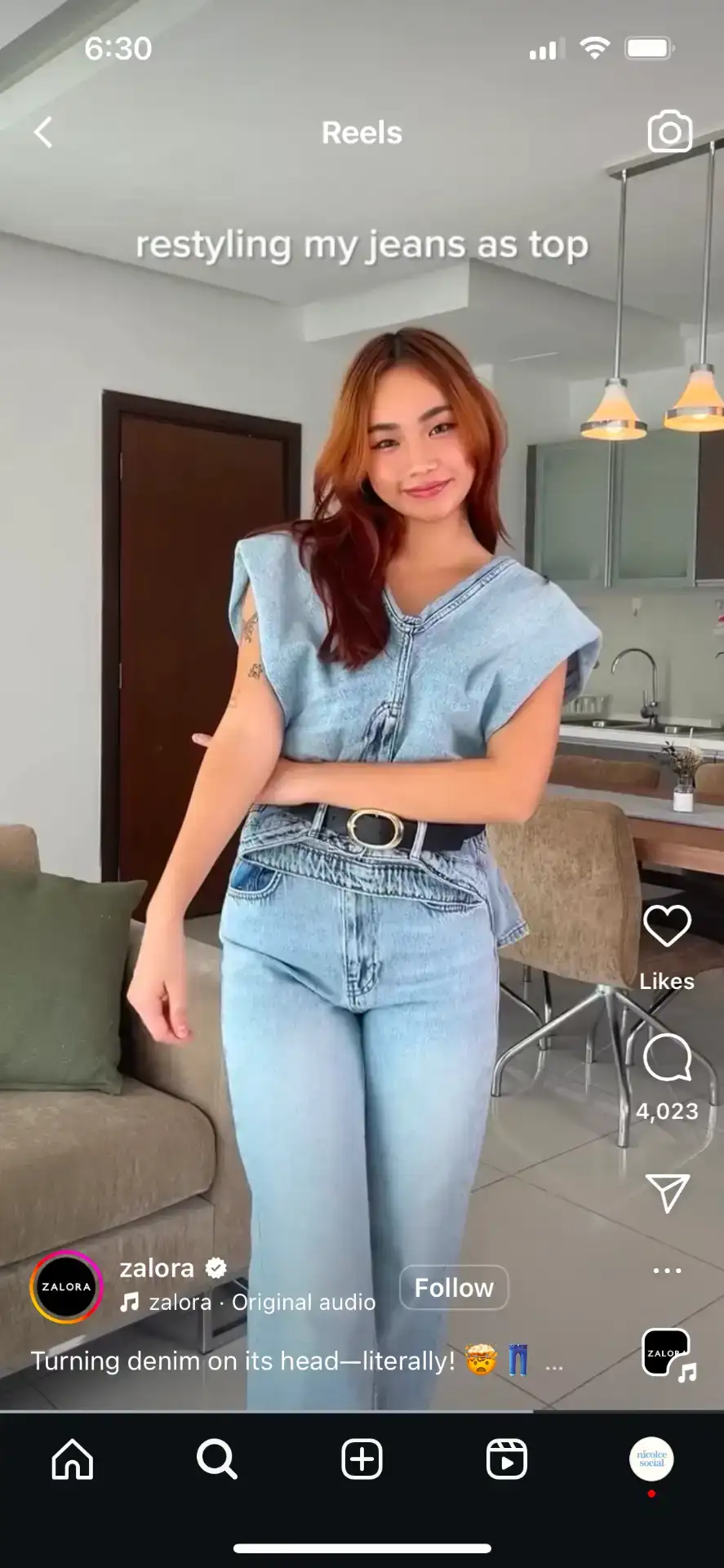Switch to the Home tab
The width and height of the screenshot is (724, 1568).
point(73,1459)
